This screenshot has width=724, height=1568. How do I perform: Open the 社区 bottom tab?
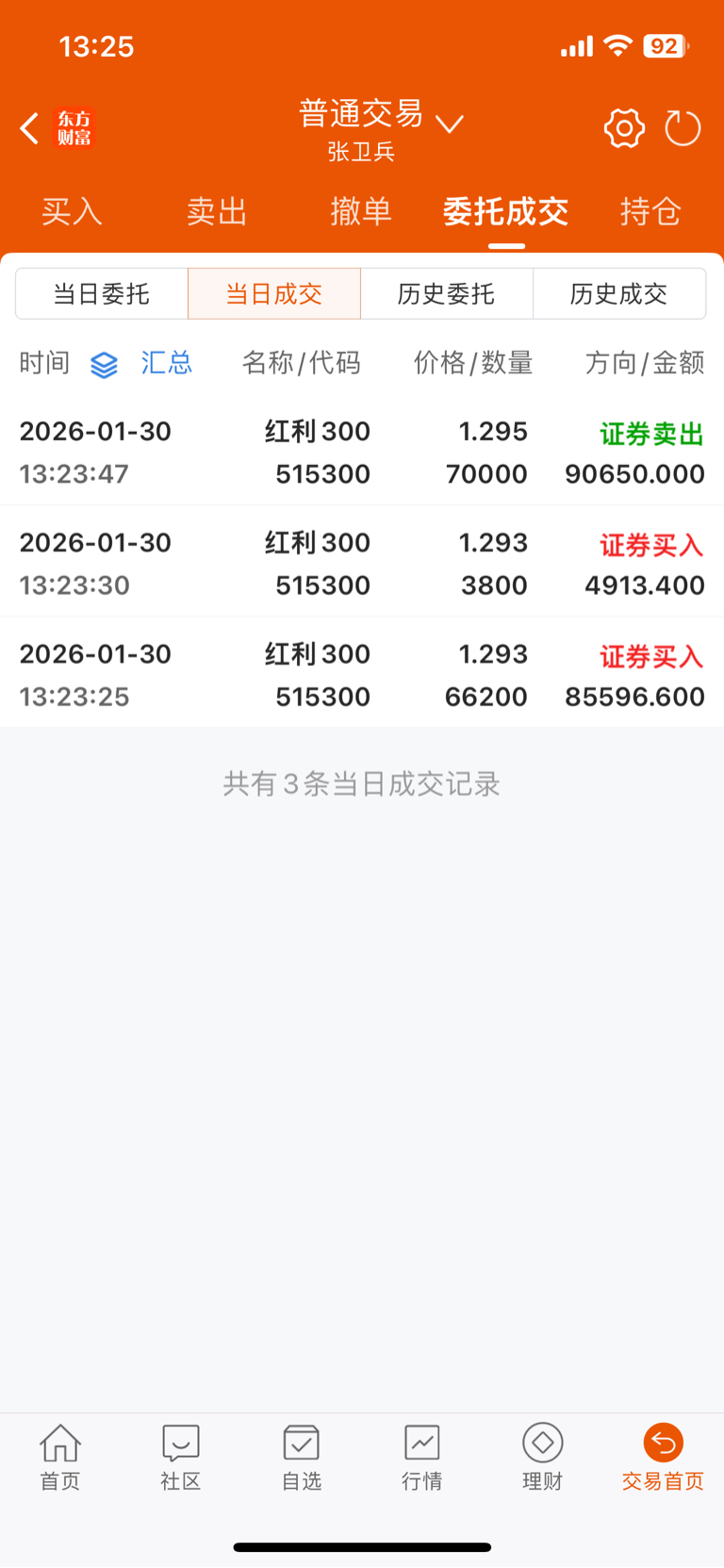pos(181,1458)
